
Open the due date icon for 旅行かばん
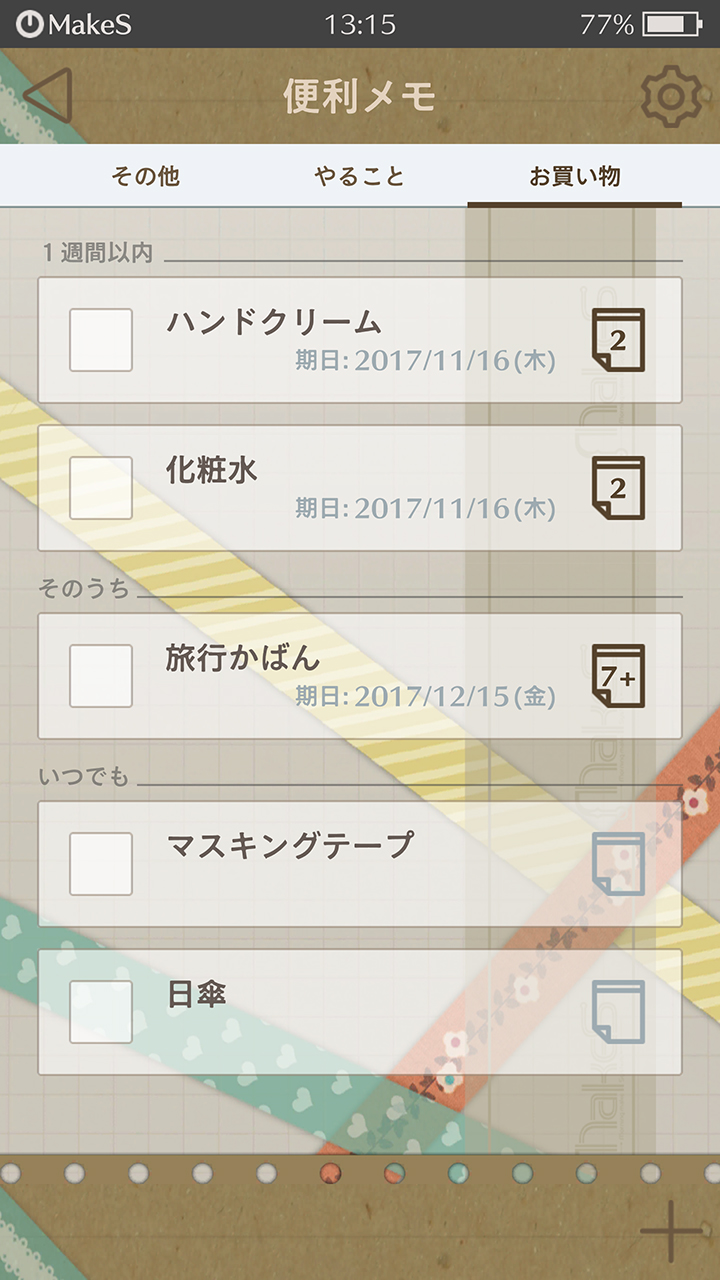(x=618, y=676)
